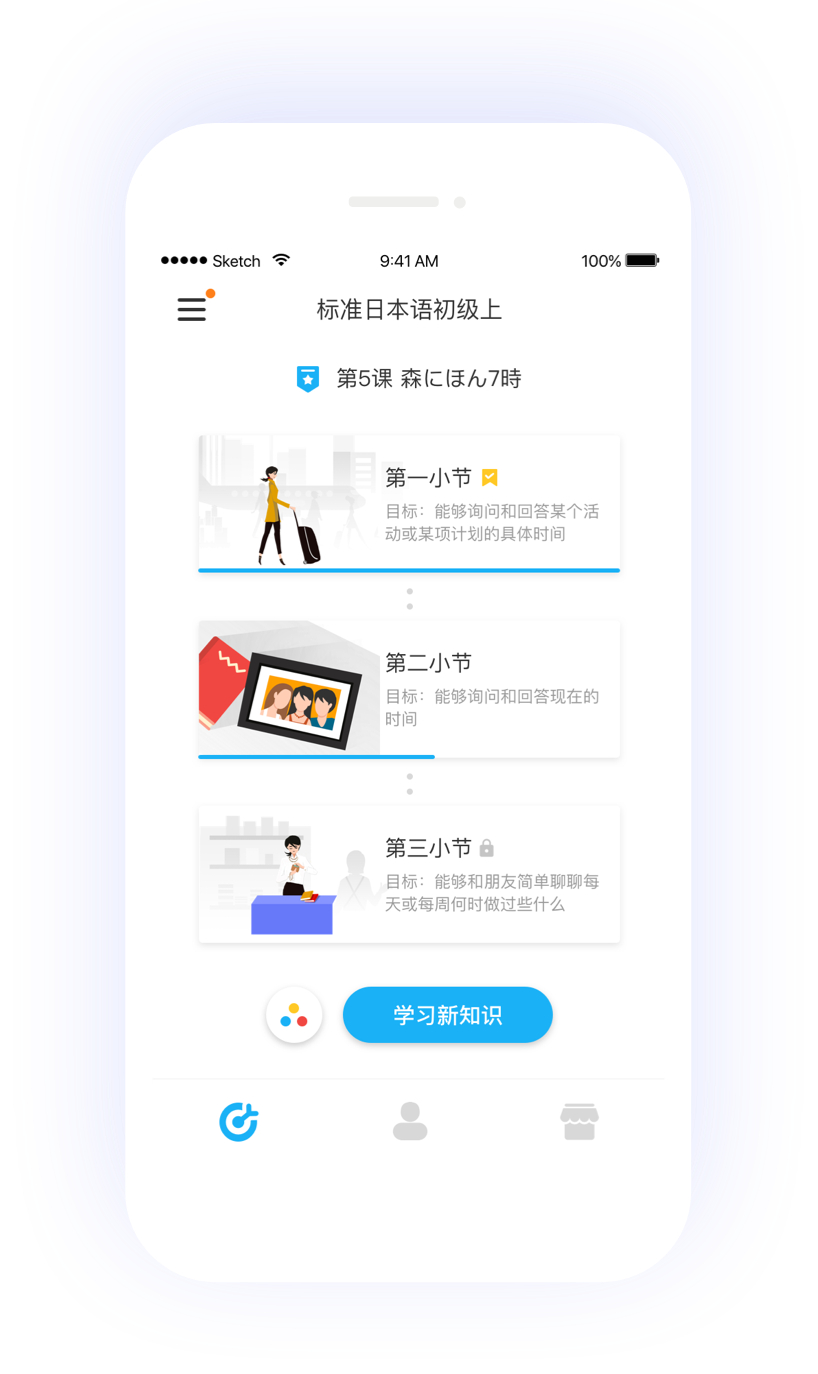This screenshot has width=818, height=1374.
Task: Open the hamburger drawer menu
Action: pos(192,309)
